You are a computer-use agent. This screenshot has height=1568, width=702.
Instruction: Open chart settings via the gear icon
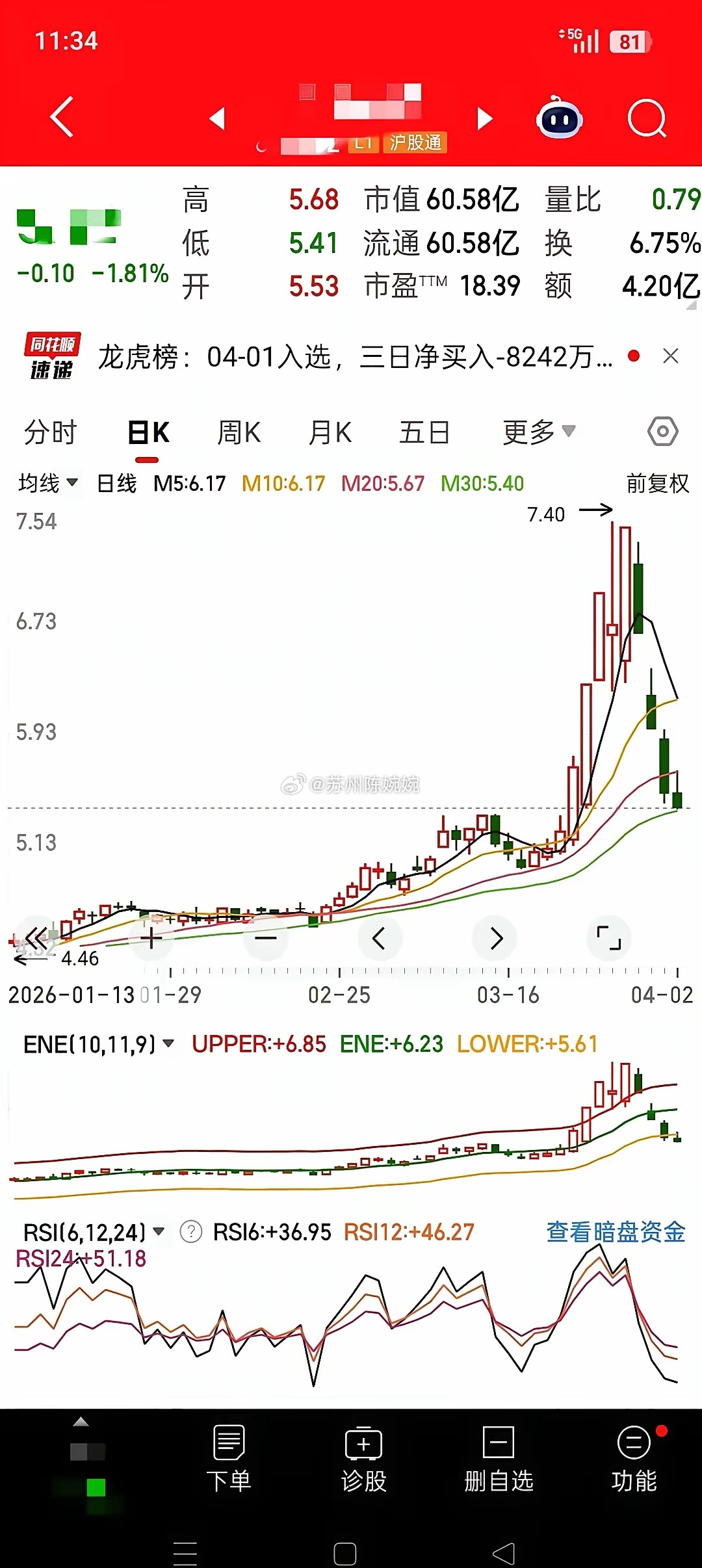click(663, 431)
